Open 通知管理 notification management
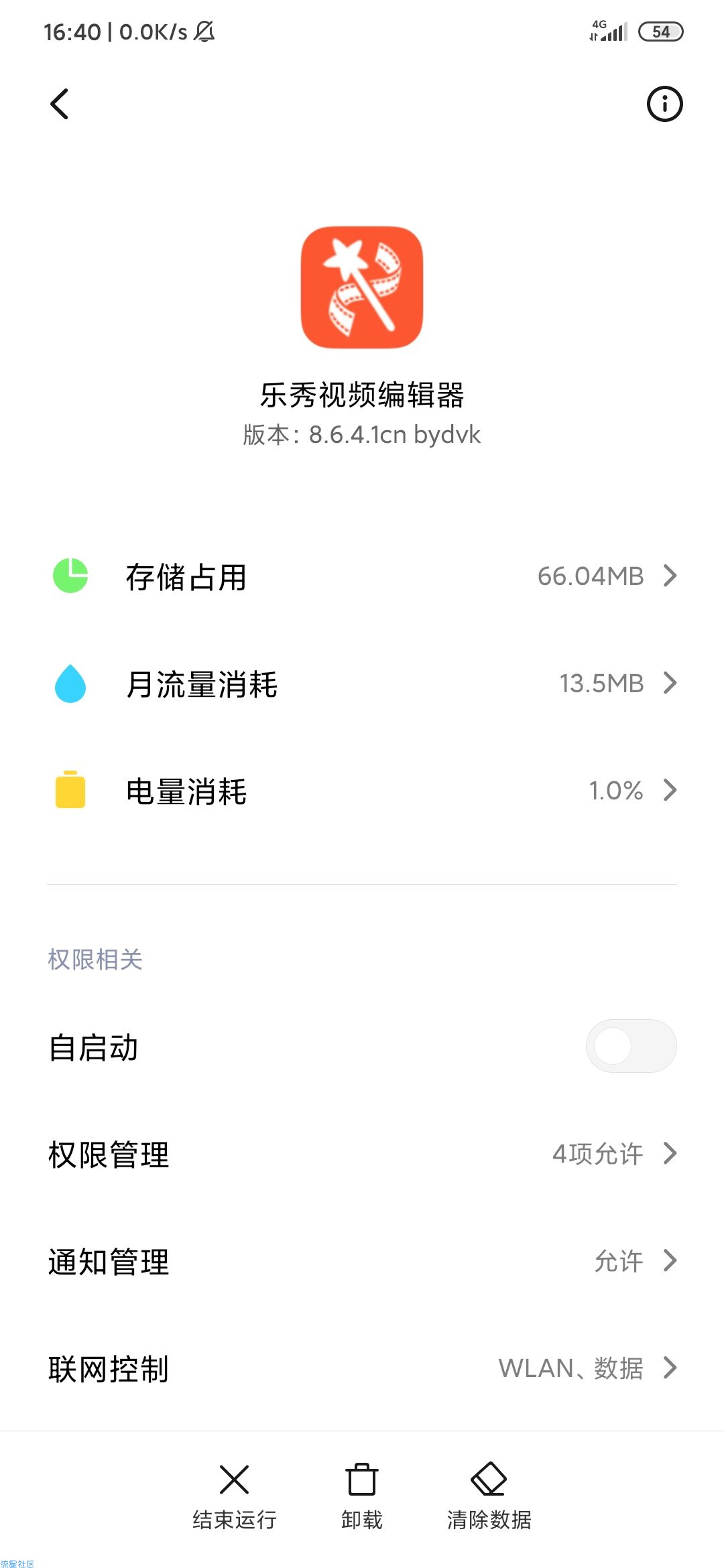This screenshot has width=724, height=1568. coord(362,1261)
